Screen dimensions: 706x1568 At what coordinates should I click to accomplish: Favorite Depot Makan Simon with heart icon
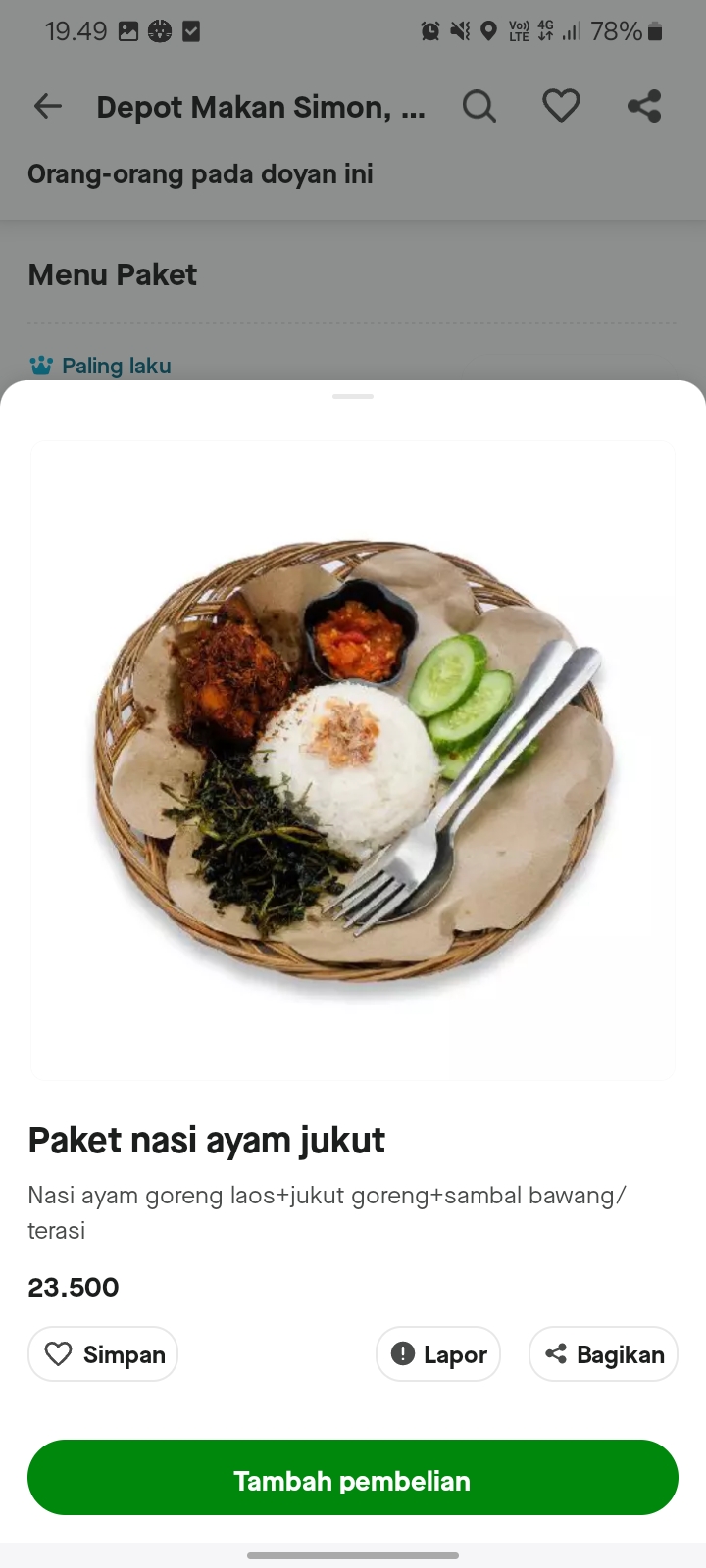[561, 106]
